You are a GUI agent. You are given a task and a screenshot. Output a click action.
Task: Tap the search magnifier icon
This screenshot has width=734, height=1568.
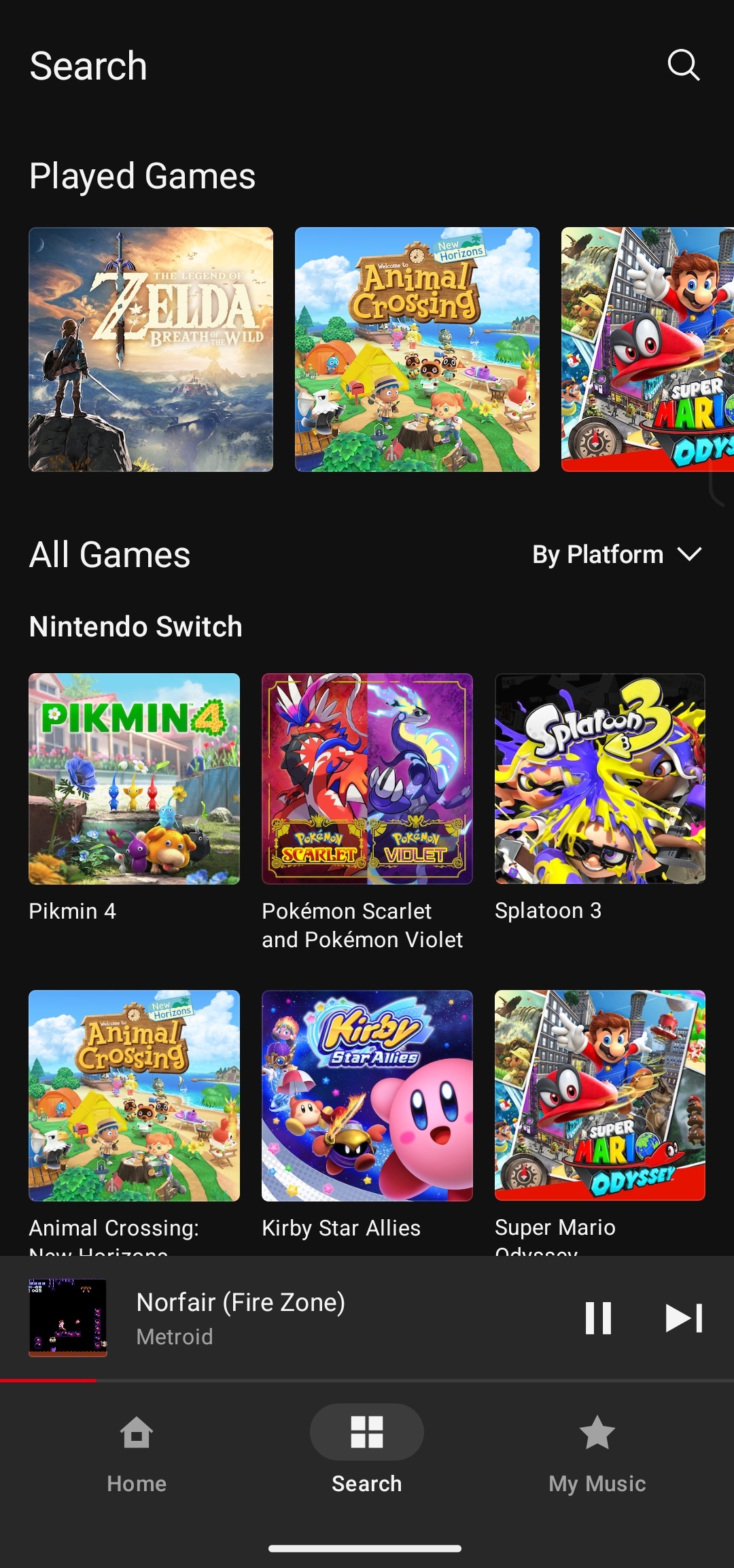(683, 65)
